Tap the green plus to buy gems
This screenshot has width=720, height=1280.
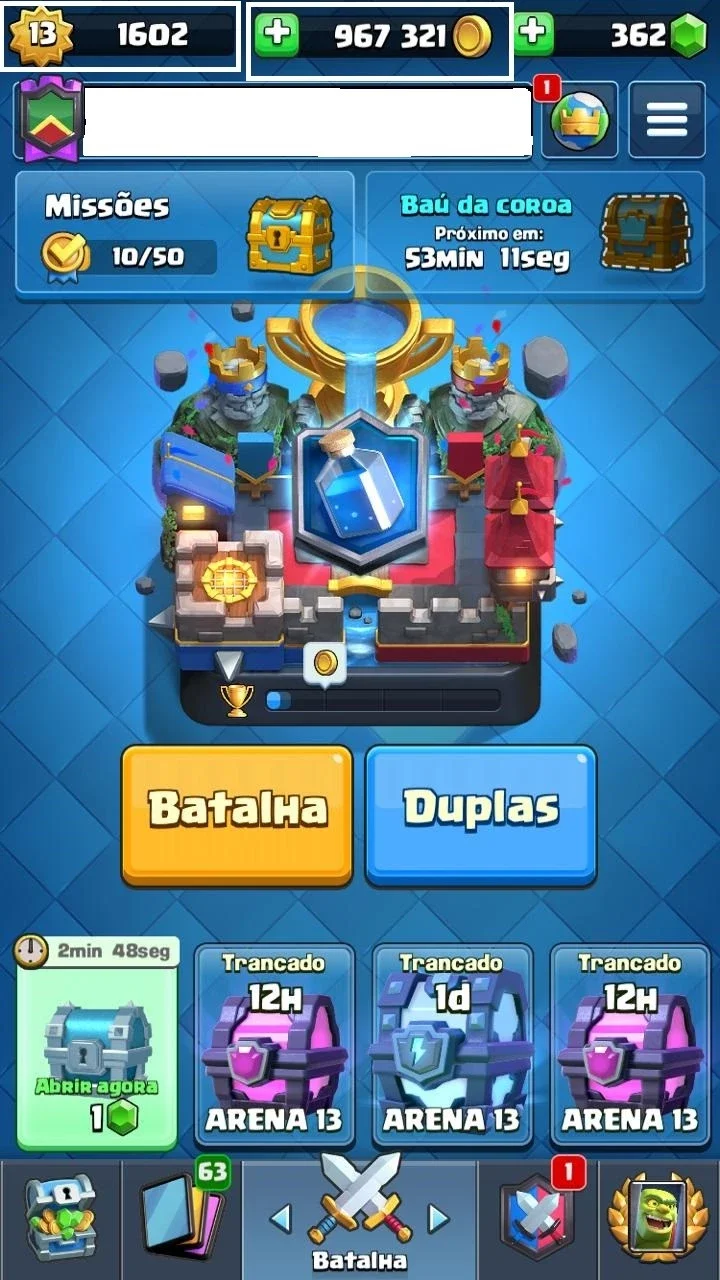(534, 35)
